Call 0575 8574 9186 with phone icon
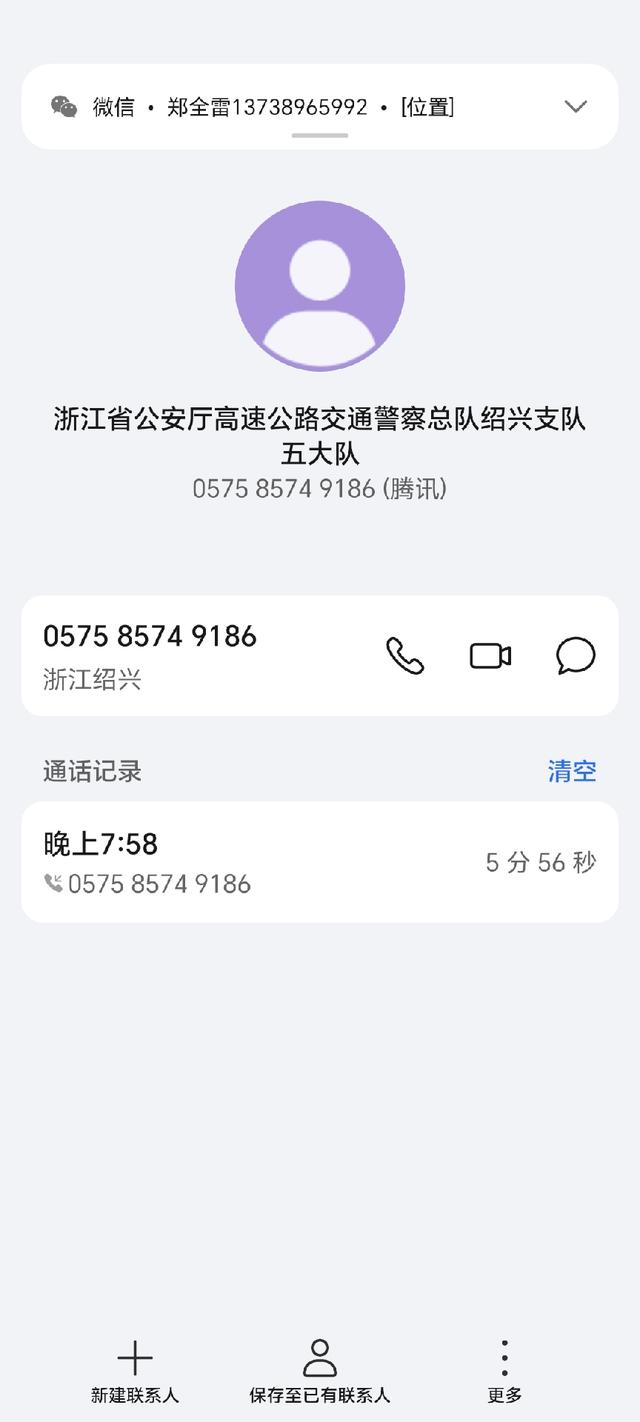This screenshot has height=1422, width=640. pos(405,656)
